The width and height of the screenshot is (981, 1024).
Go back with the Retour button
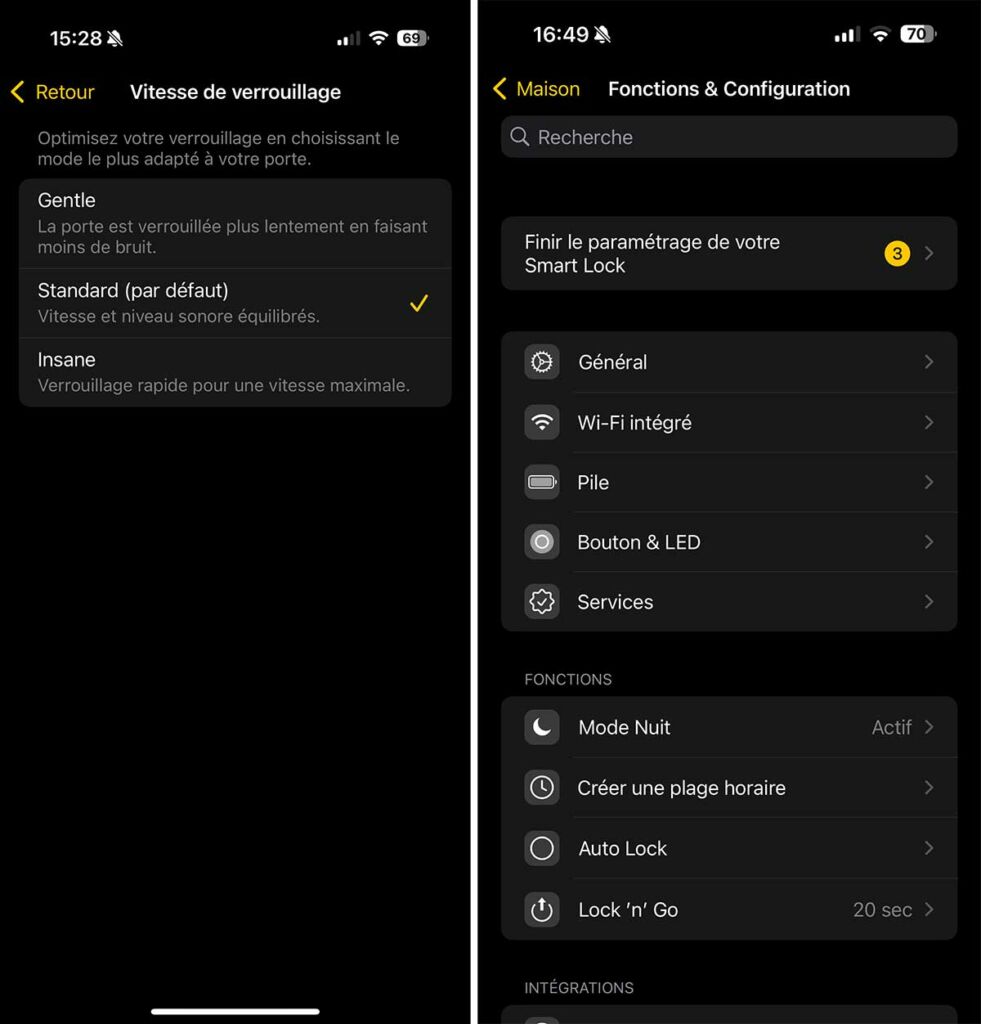click(x=53, y=92)
